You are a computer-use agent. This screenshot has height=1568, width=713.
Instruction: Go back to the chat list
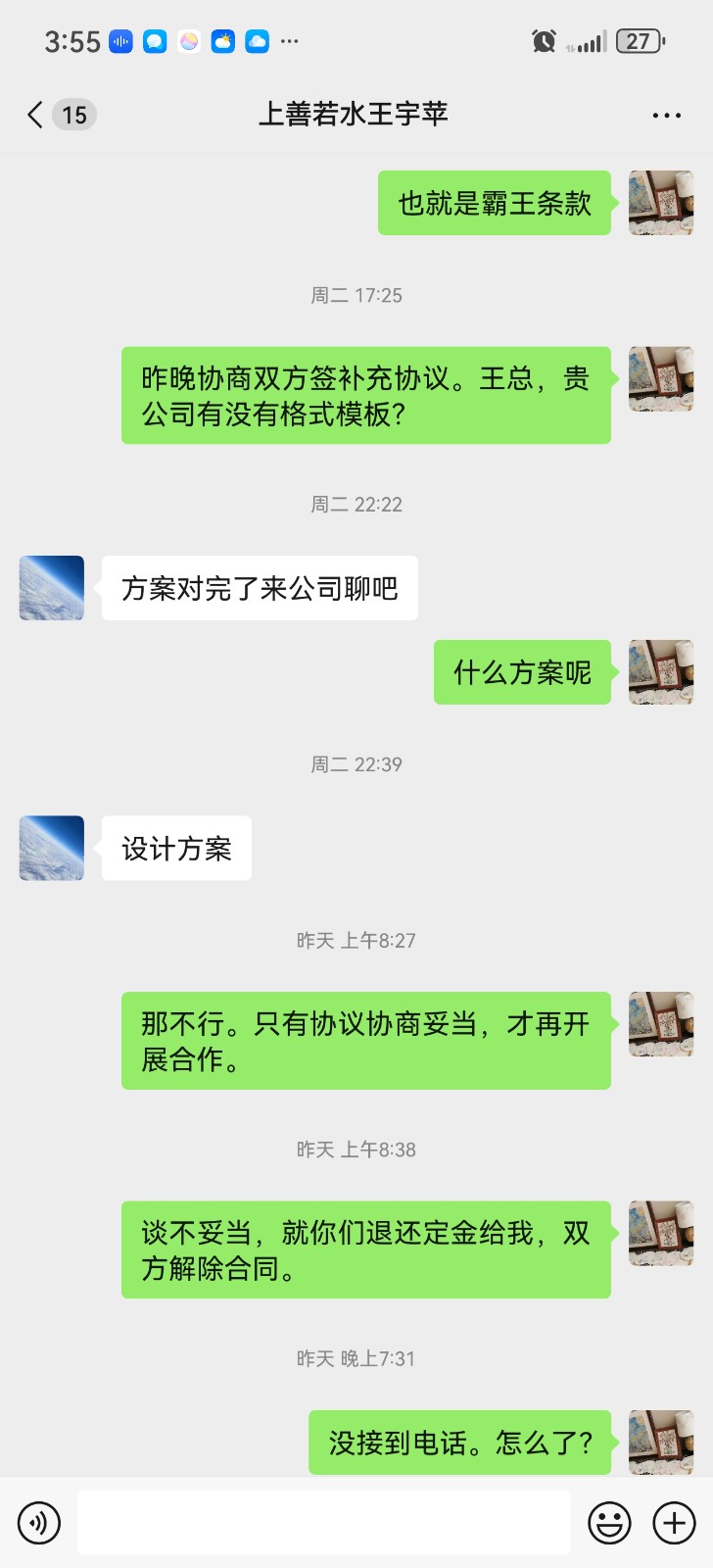tap(36, 115)
